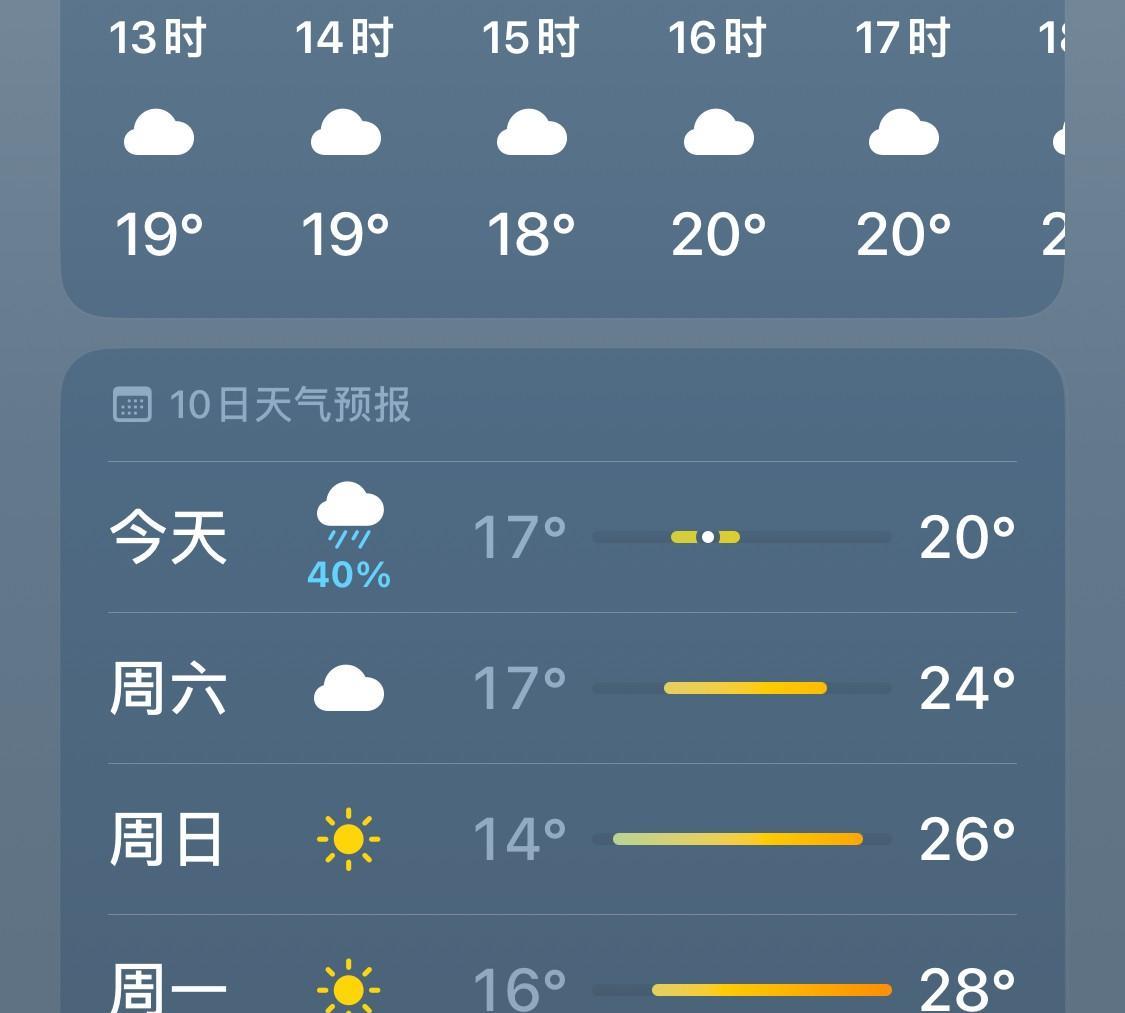The image size is (1125, 1013).
Task: Select the 周一 forecast row
Action: click(562, 987)
